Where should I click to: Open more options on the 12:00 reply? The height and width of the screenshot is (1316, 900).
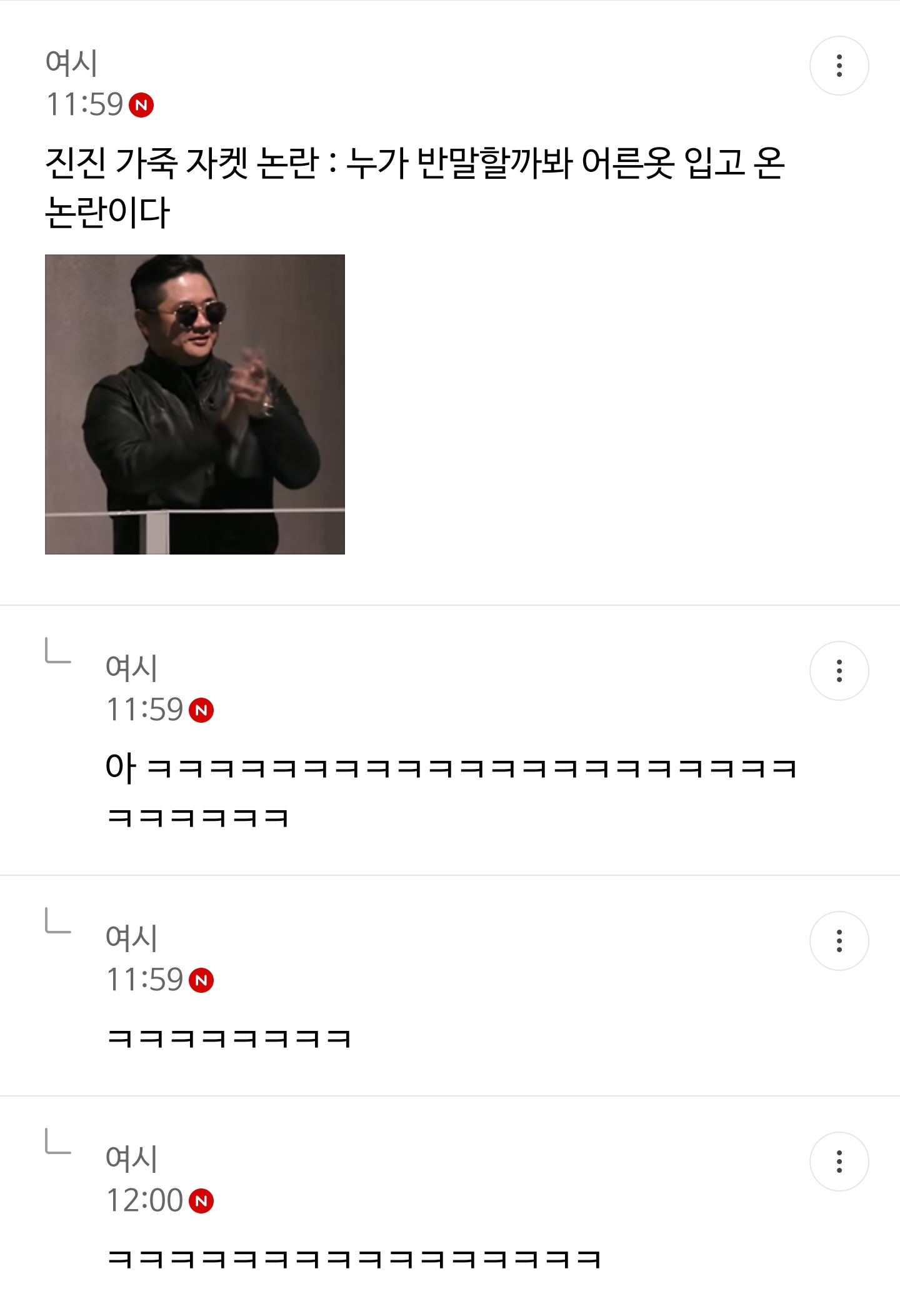click(839, 1162)
